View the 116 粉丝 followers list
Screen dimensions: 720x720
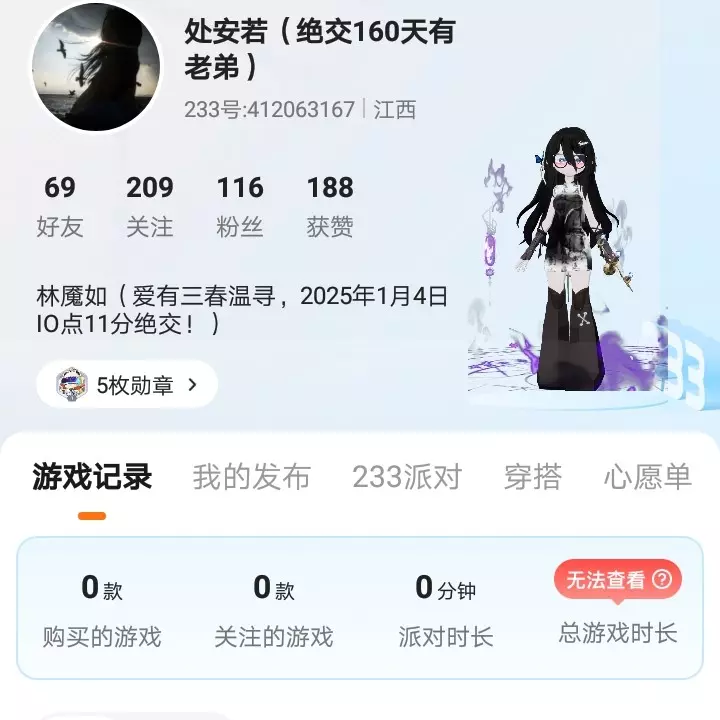coord(240,207)
